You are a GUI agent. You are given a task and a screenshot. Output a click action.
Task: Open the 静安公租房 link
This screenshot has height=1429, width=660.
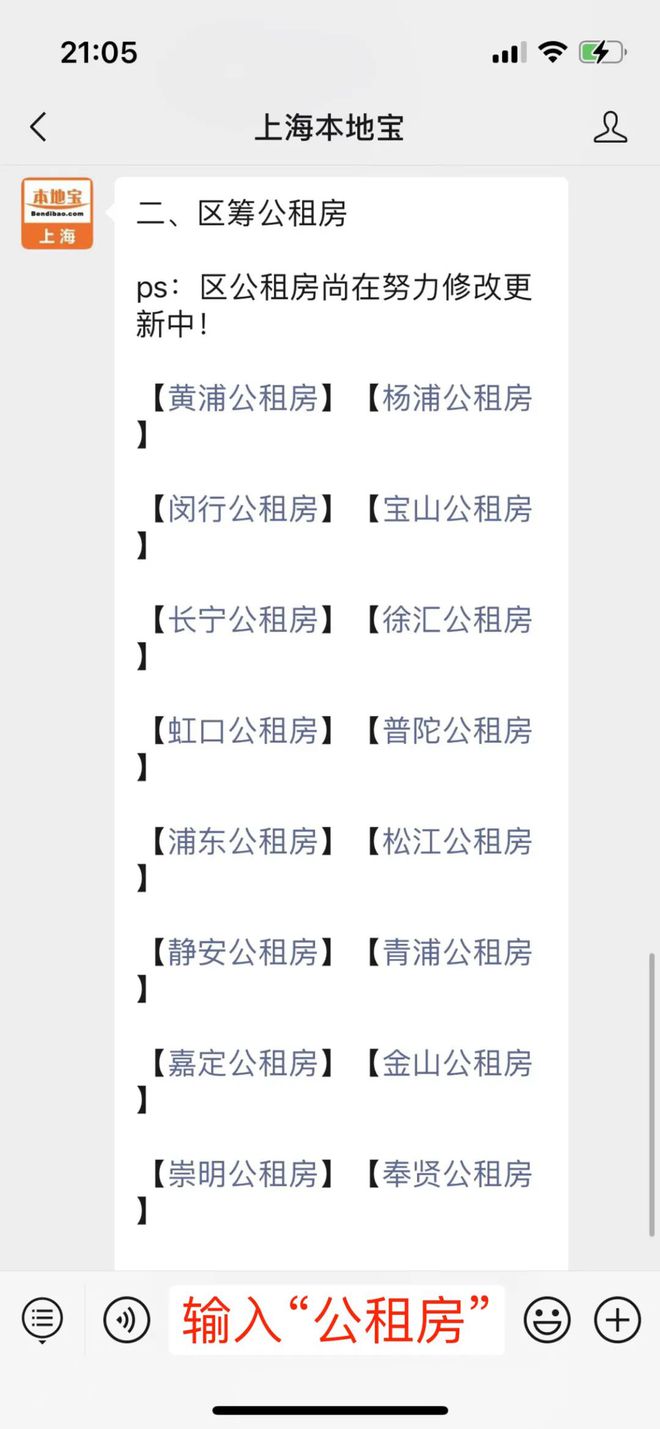[242, 952]
